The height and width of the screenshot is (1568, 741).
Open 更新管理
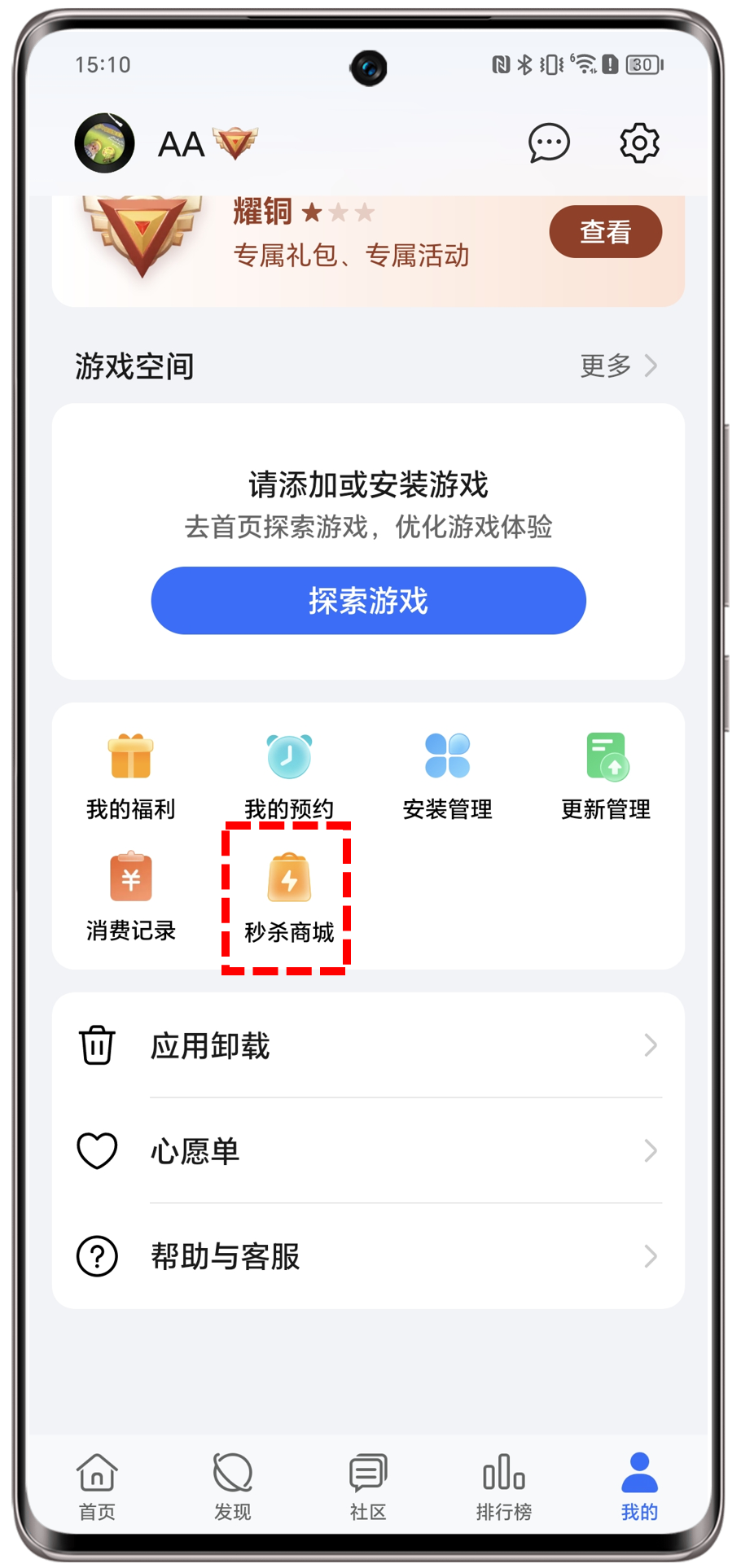(605, 776)
